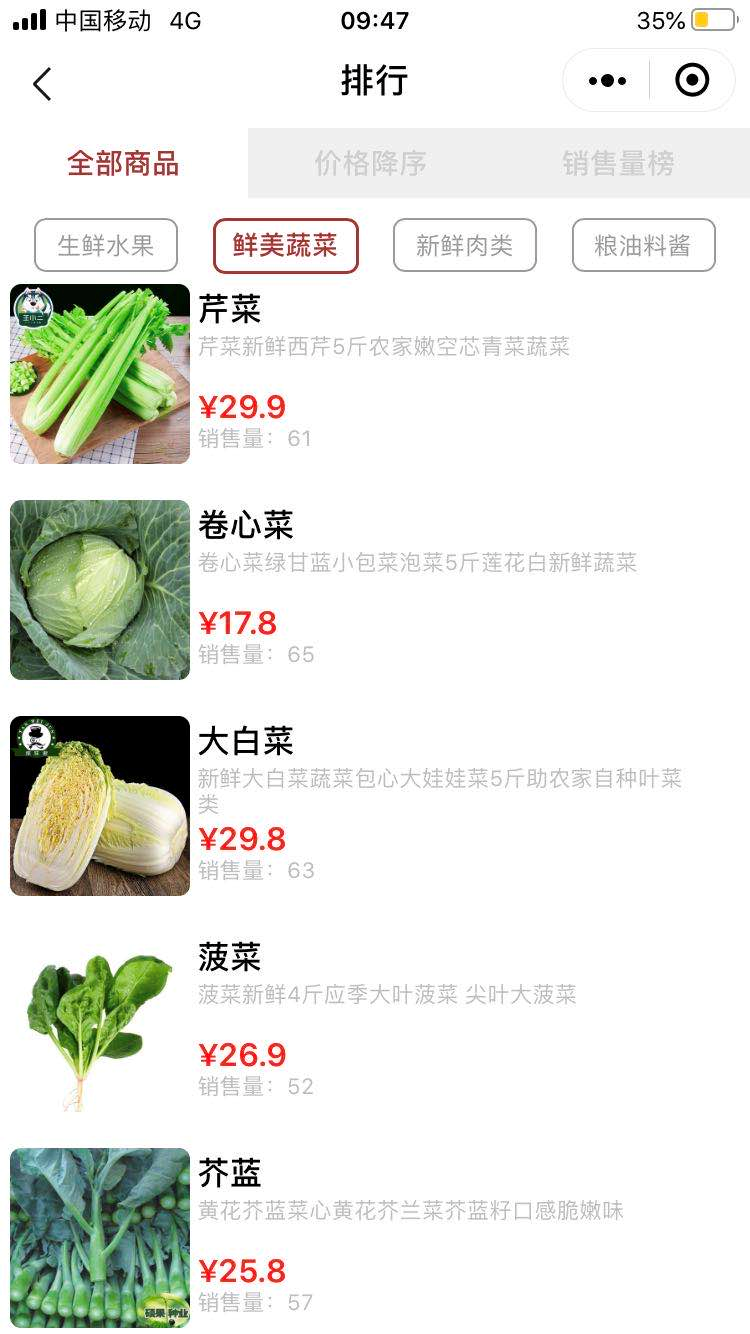The height and width of the screenshot is (1334, 750).
Task: Go back using the back arrow
Action: pyautogui.click(x=42, y=84)
